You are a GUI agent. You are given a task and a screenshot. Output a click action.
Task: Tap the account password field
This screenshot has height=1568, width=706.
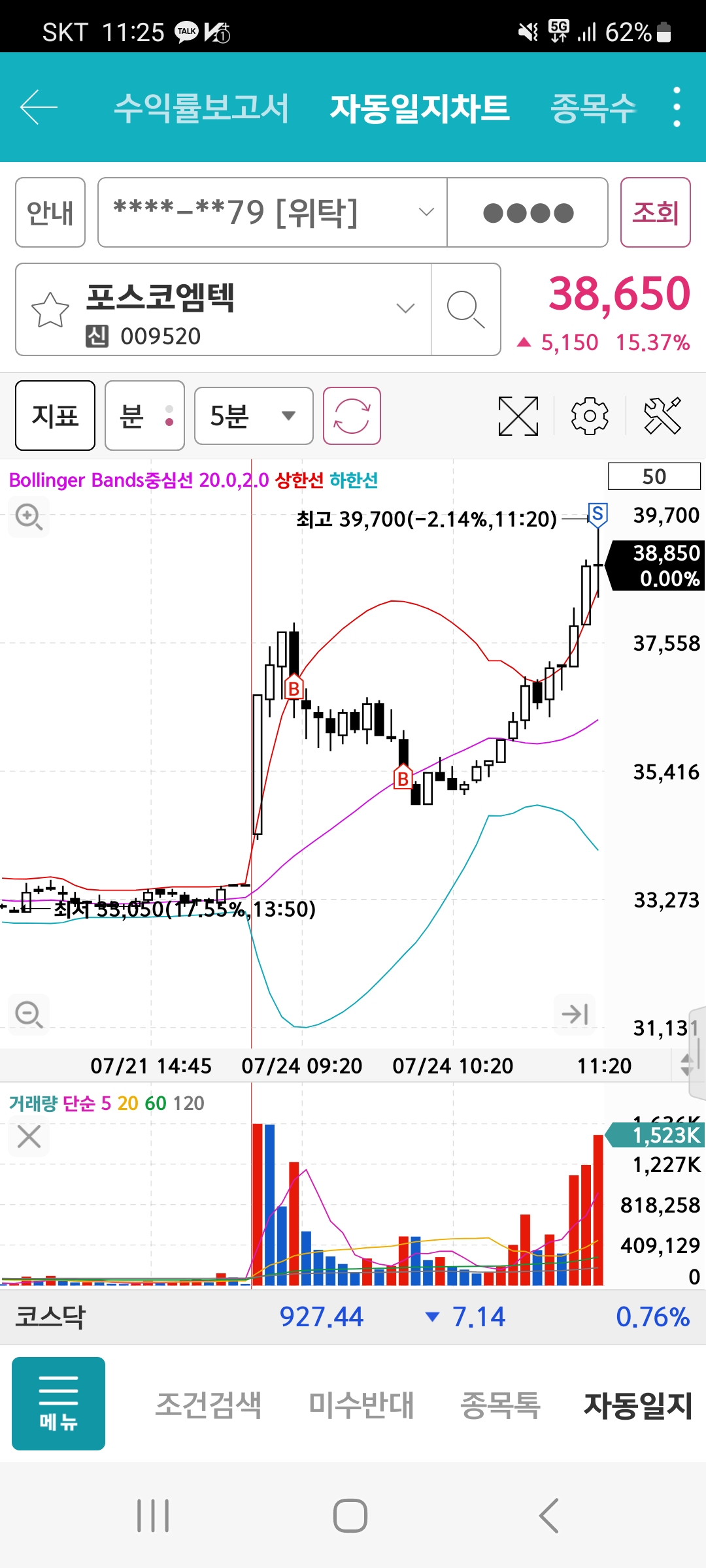528,212
